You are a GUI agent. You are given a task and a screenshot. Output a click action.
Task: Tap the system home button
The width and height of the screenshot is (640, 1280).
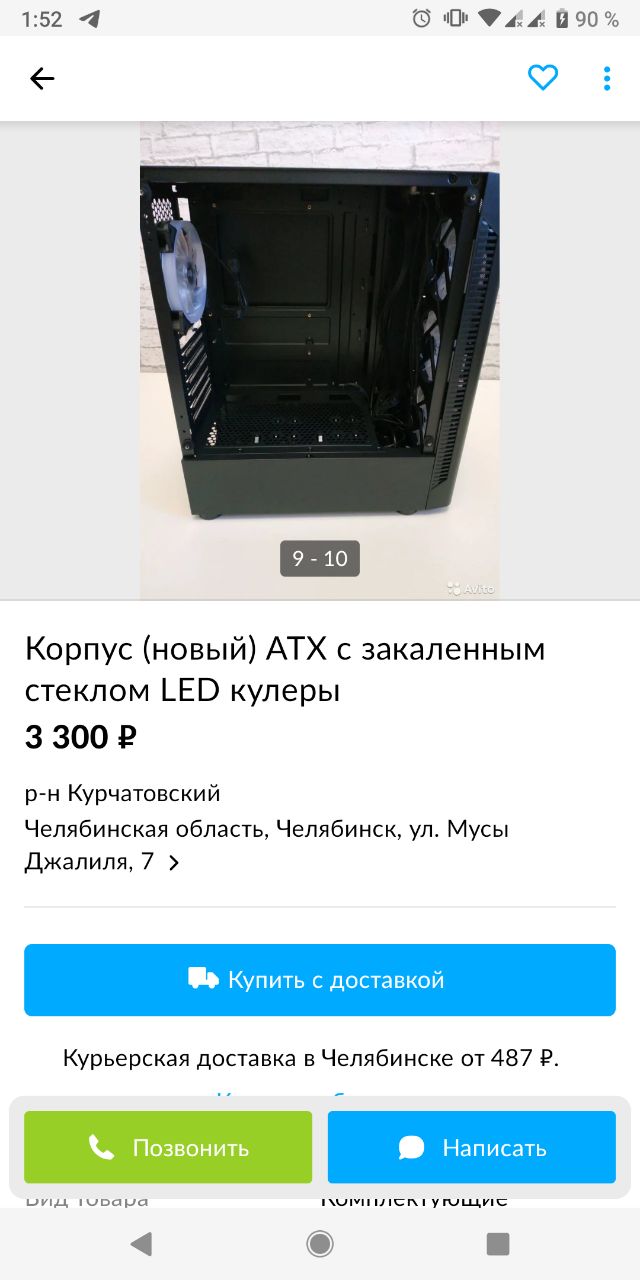point(320,1243)
